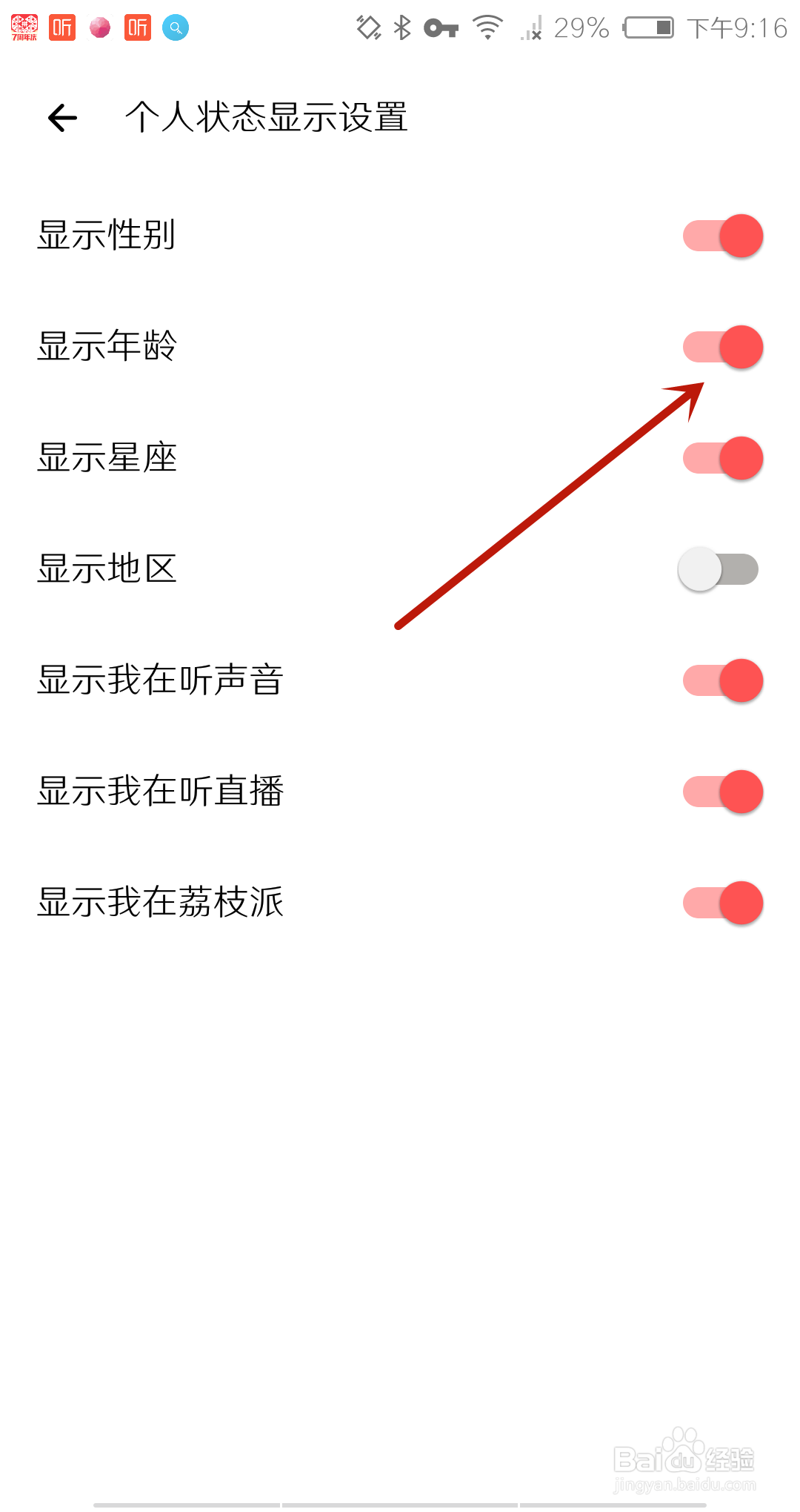Tap the pink gem notification icon
The width and height of the screenshot is (800, 1512).
(x=100, y=27)
